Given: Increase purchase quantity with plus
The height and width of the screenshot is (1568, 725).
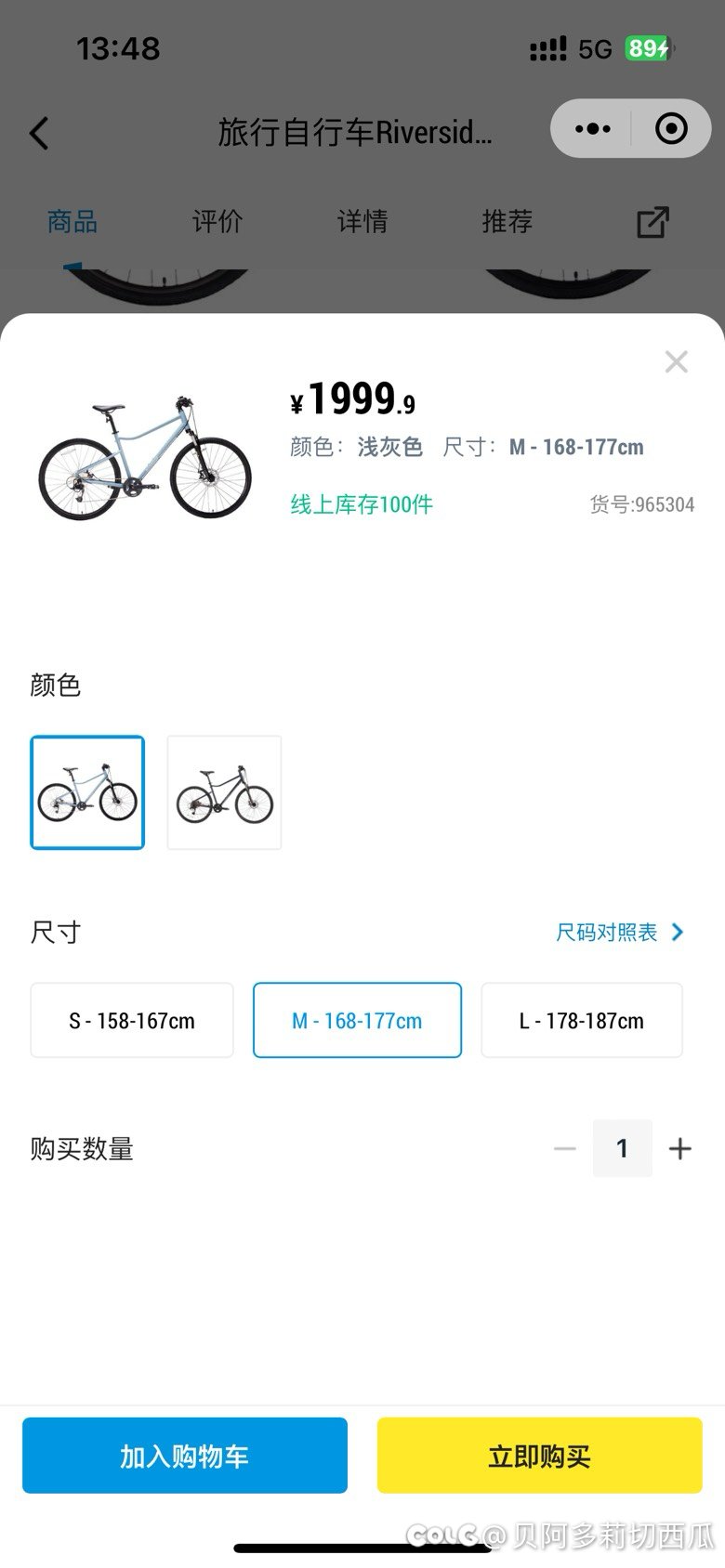Looking at the screenshot, I should click(680, 1149).
